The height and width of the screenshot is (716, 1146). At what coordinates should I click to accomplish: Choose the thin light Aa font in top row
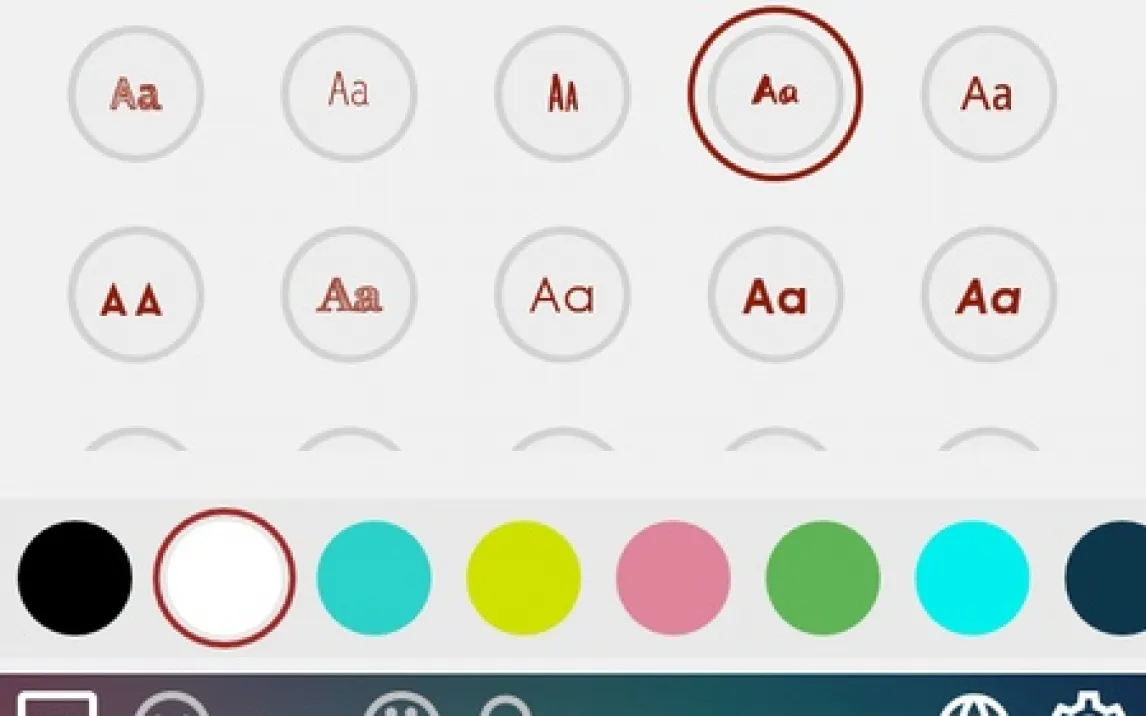tap(349, 93)
